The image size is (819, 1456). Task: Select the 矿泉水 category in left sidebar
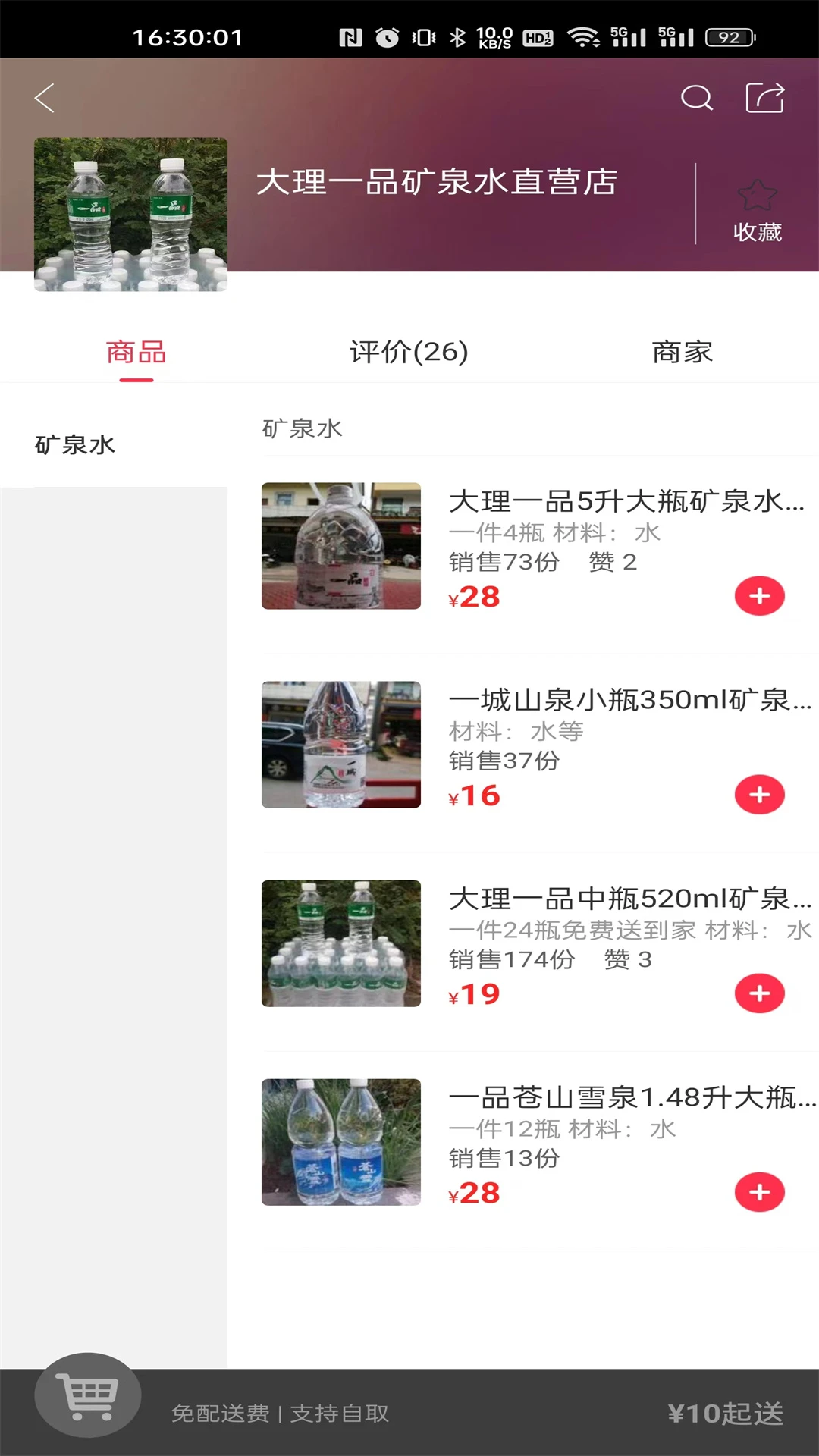point(75,446)
